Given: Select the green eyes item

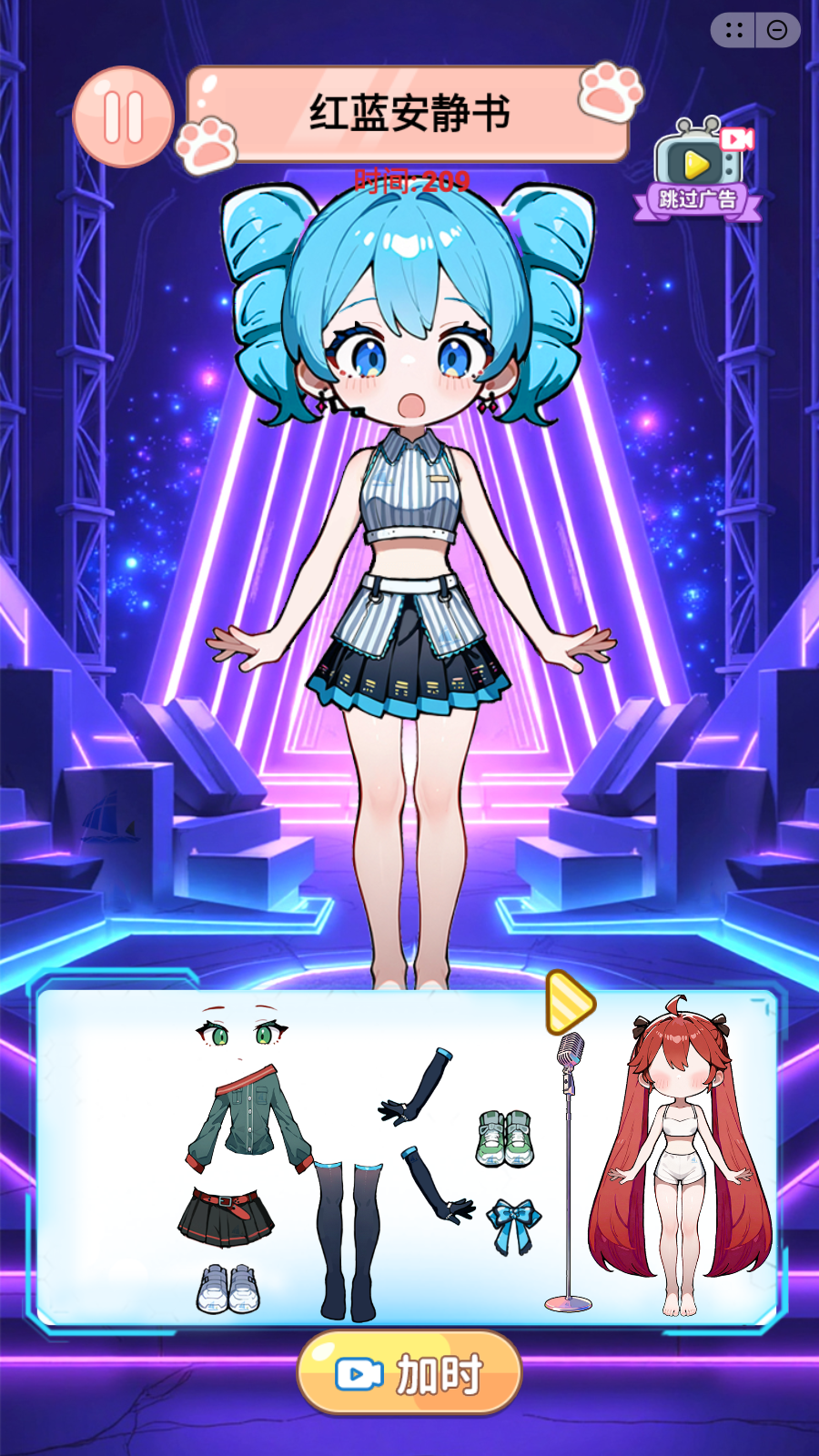Looking at the screenshot, I should coord(240,1032).
